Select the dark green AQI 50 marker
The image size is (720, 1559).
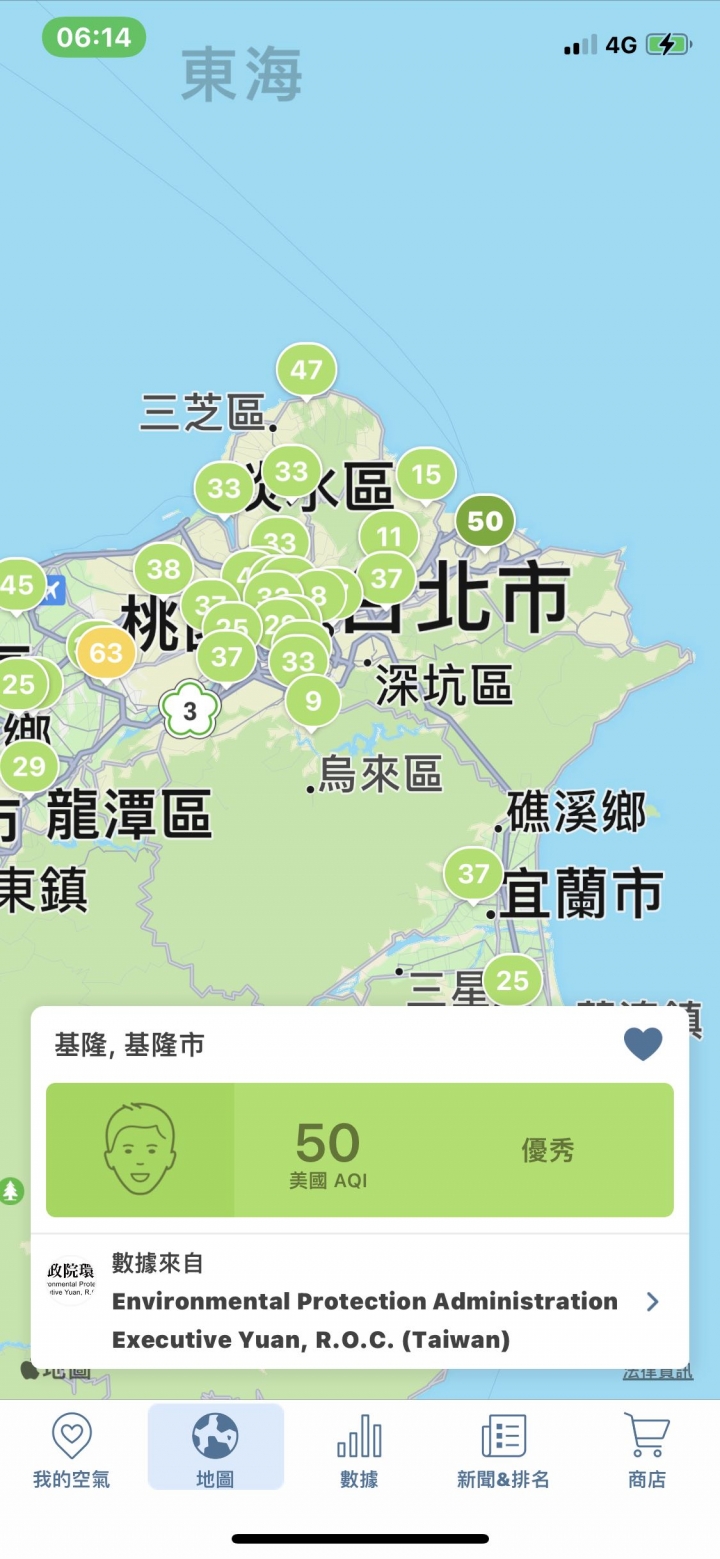tap(485, 521)
